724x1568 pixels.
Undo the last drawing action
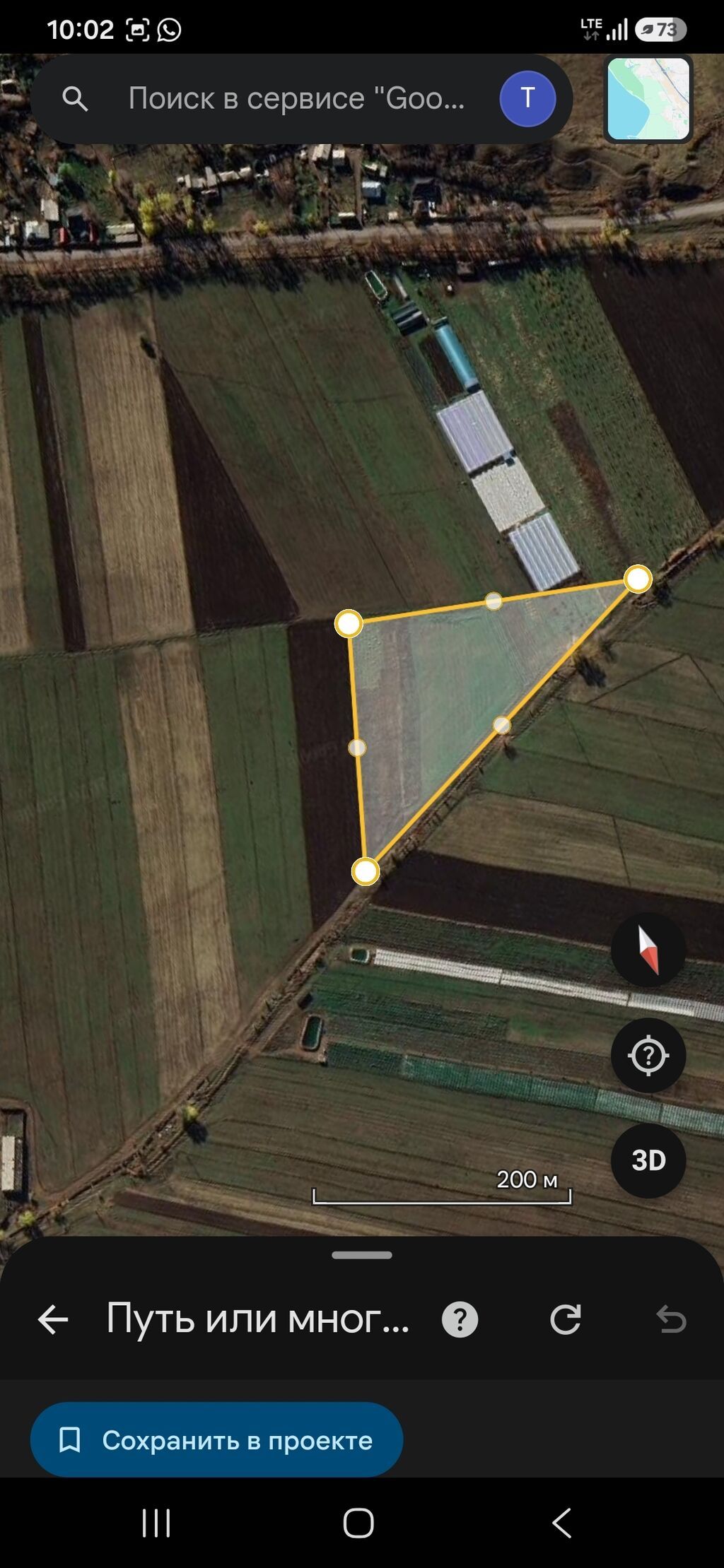coord(671,1319)
